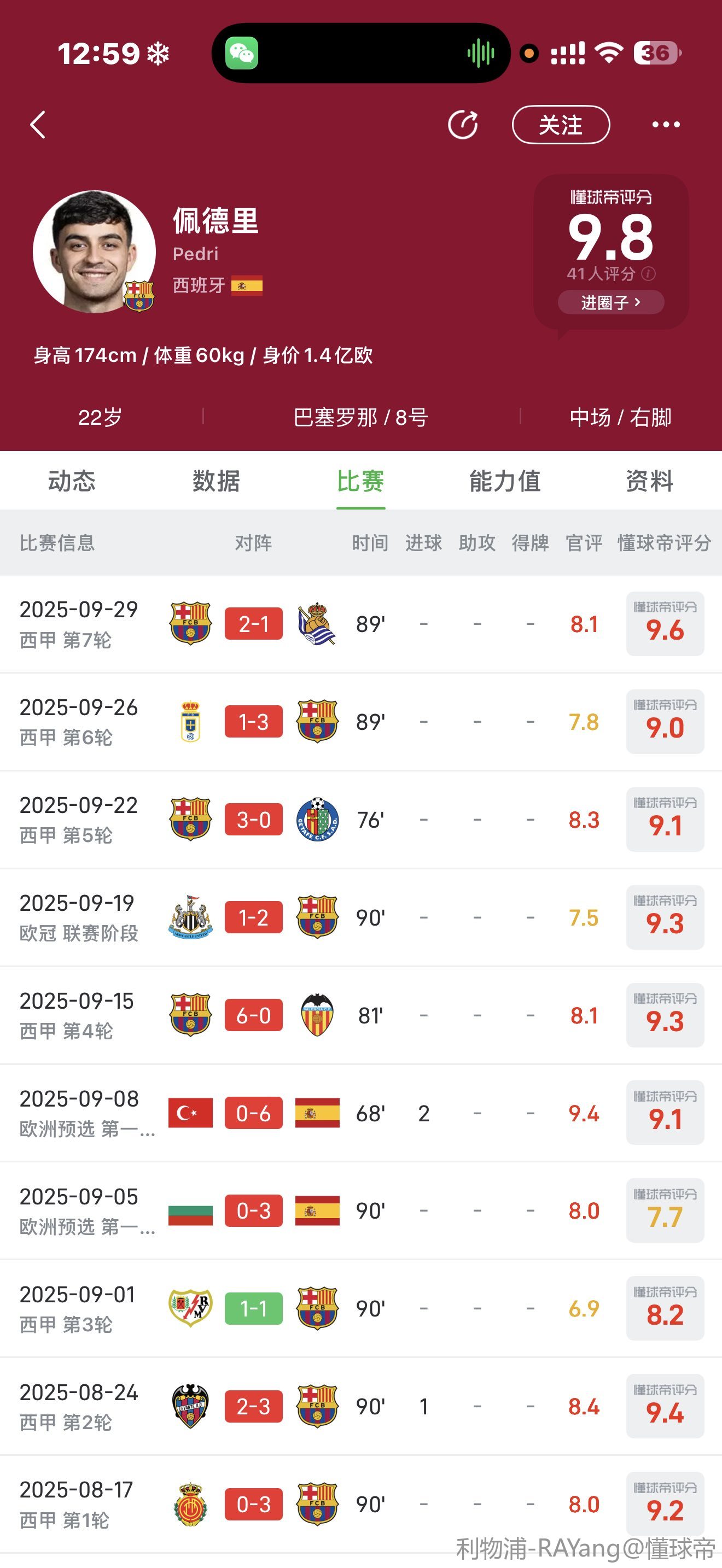Switch to the 数据 tab

216,481
